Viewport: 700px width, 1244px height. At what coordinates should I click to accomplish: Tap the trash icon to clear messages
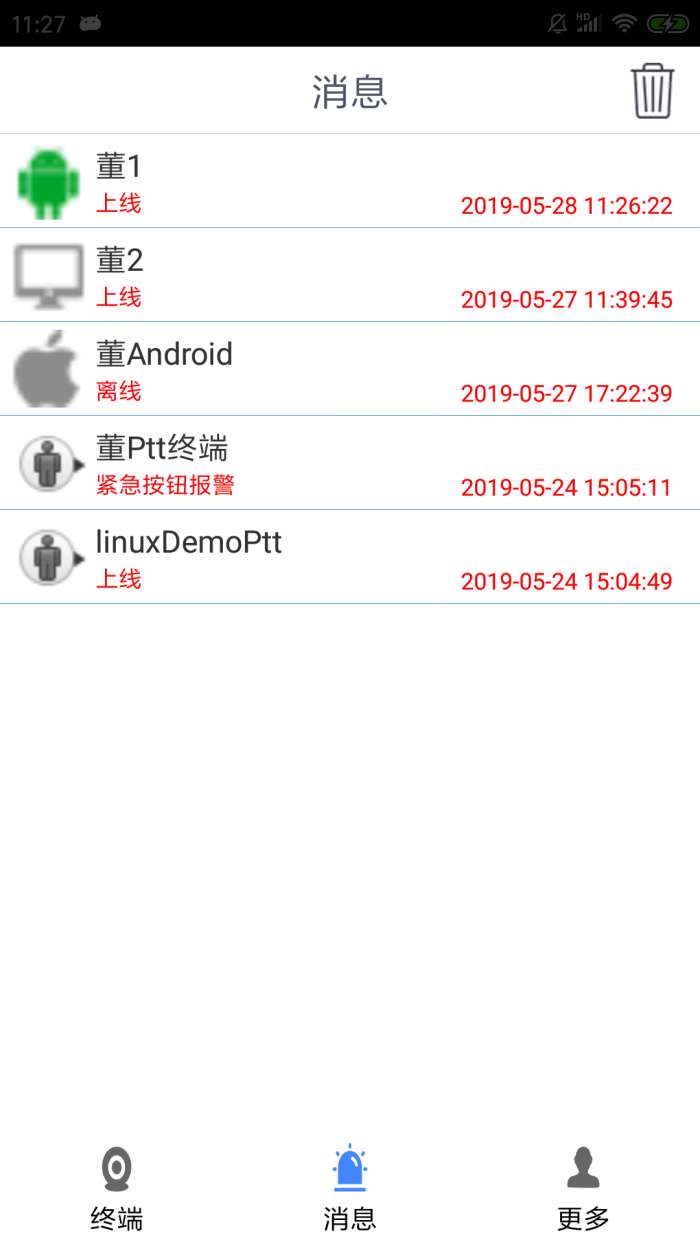pos(652,91)
